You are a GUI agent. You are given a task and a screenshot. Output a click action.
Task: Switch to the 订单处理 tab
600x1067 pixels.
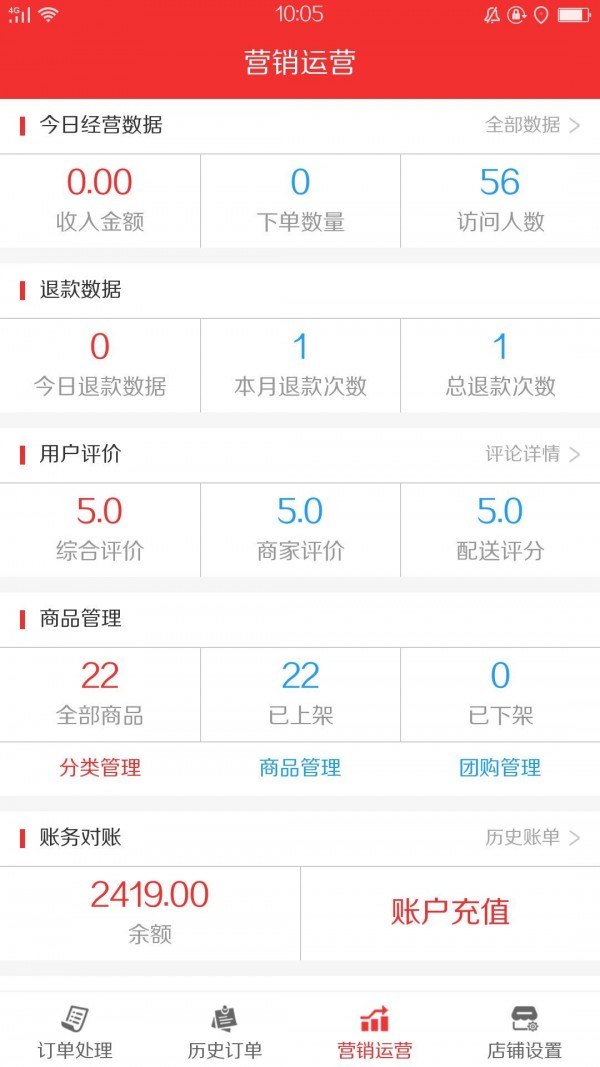75,1032
